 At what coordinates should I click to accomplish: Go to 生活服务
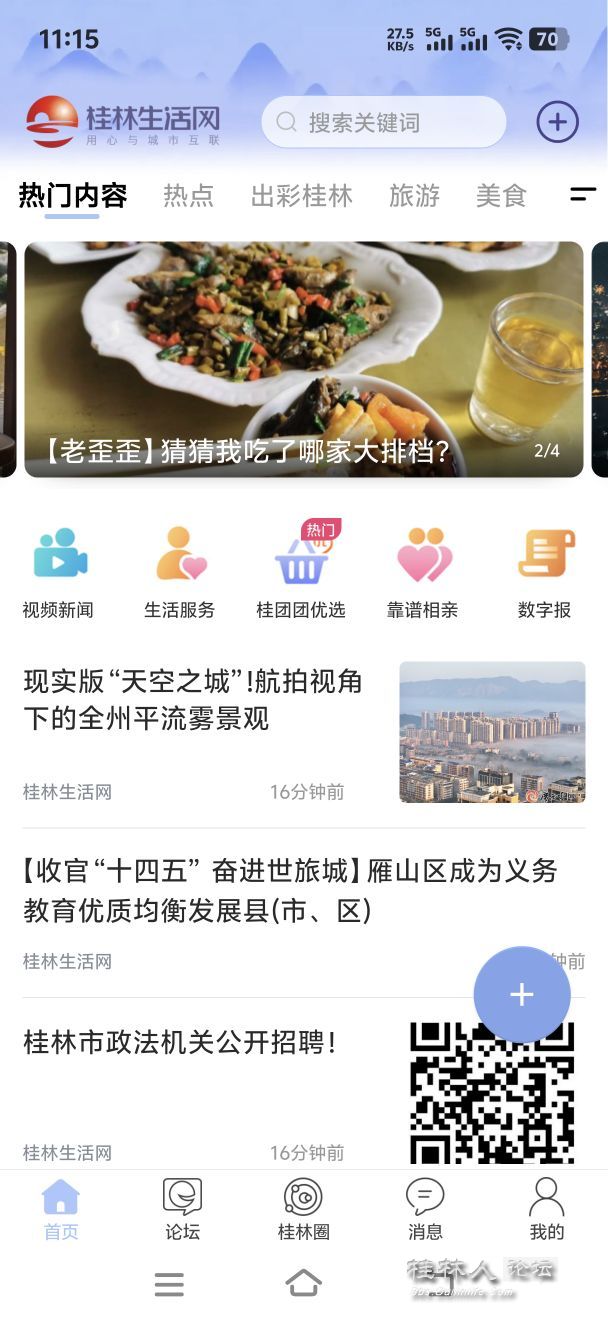coord(180,572)
